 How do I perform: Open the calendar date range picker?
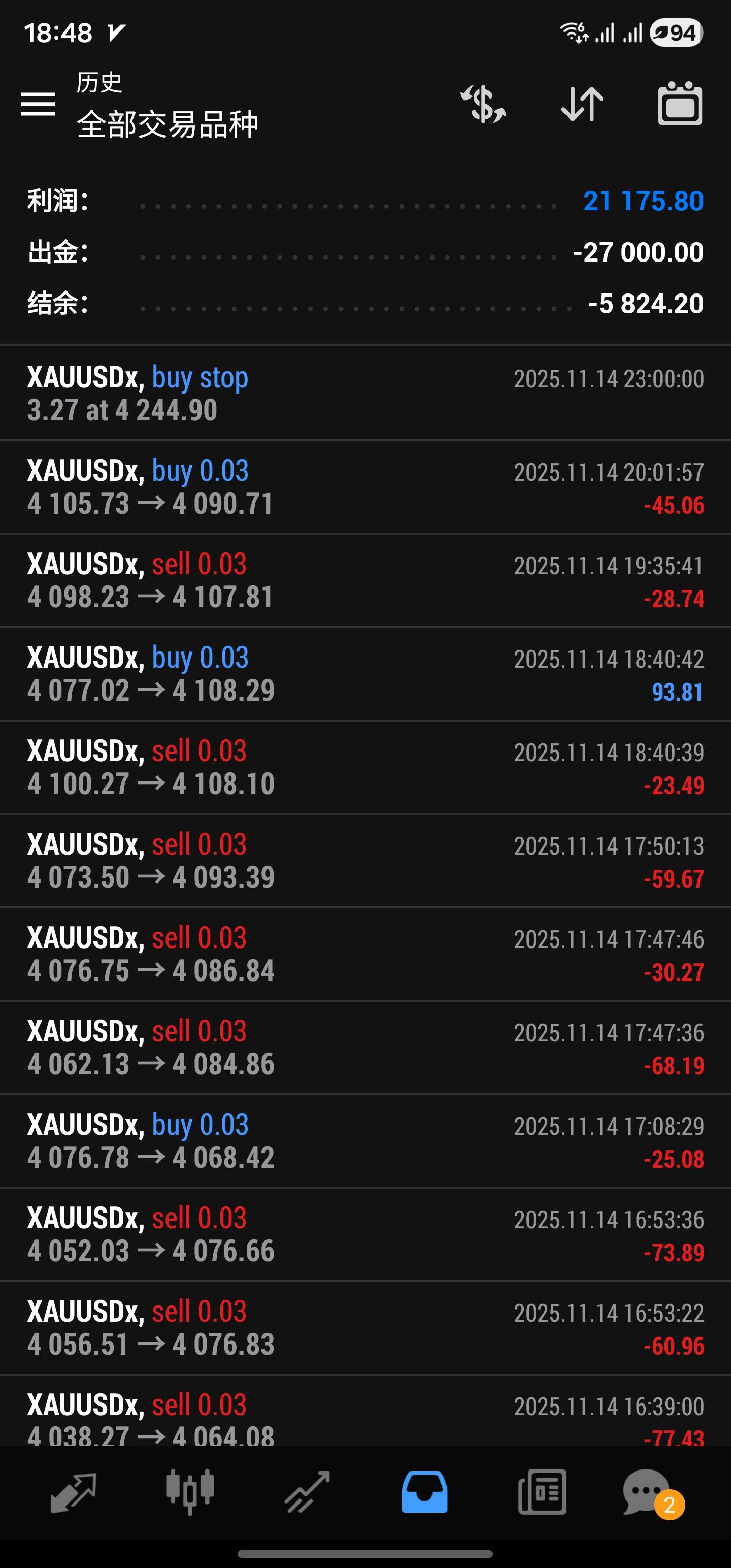pos(680,104)
